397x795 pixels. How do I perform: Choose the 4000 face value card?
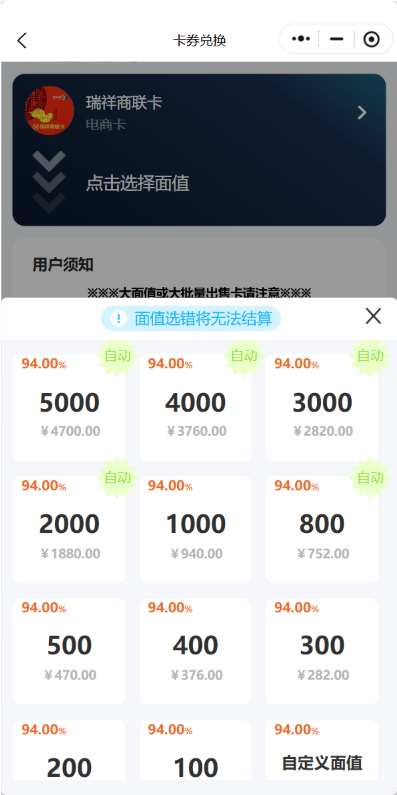[195, 408]
